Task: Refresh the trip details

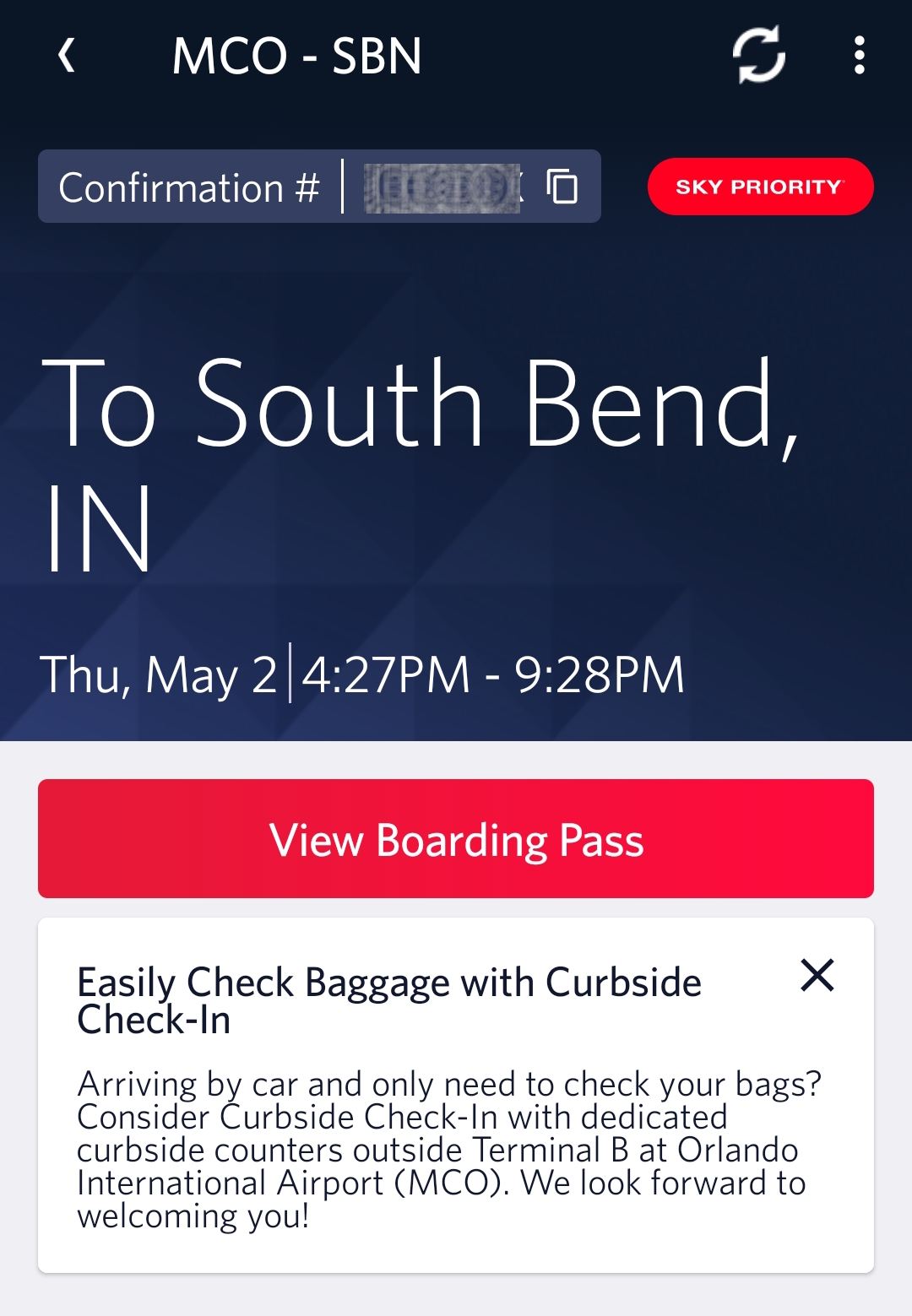Action: click(x=758, y=56)
